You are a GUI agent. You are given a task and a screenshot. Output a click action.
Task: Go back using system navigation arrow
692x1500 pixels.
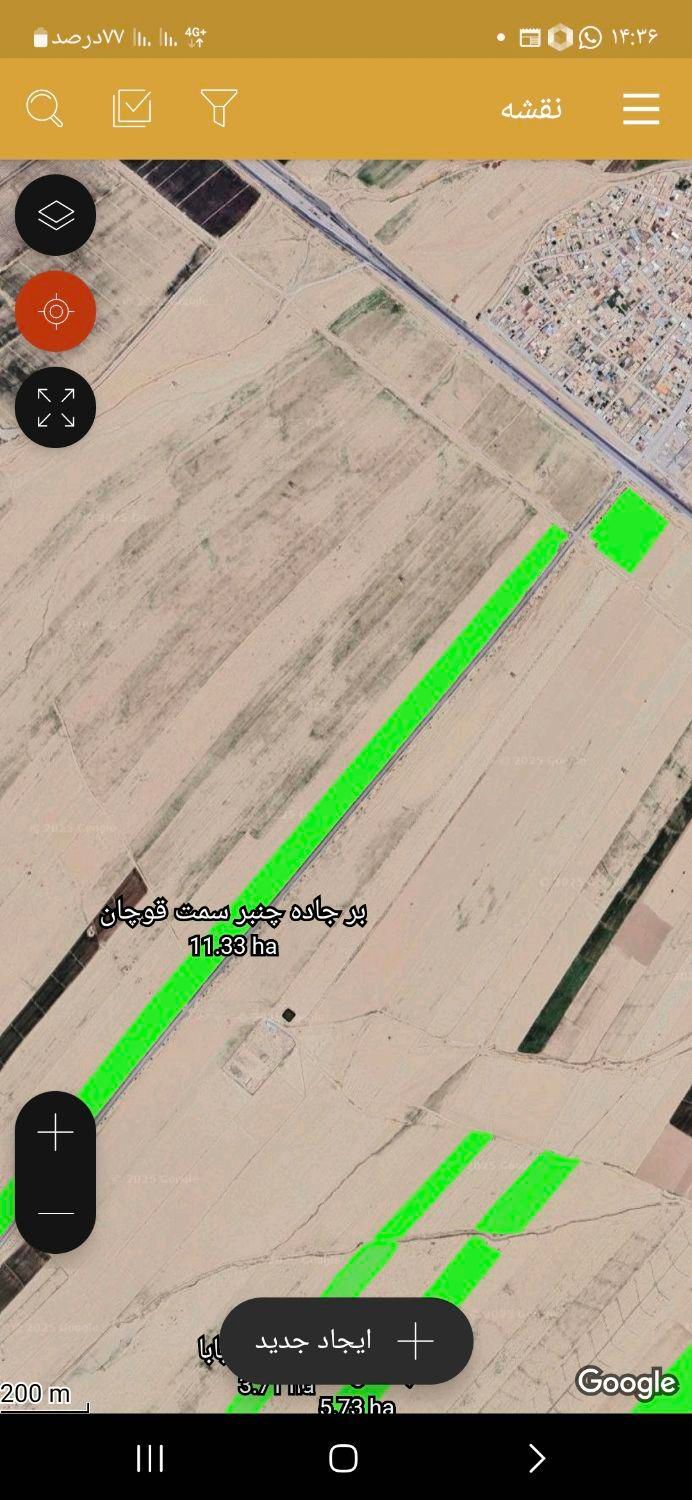(x=536, y=1458)
